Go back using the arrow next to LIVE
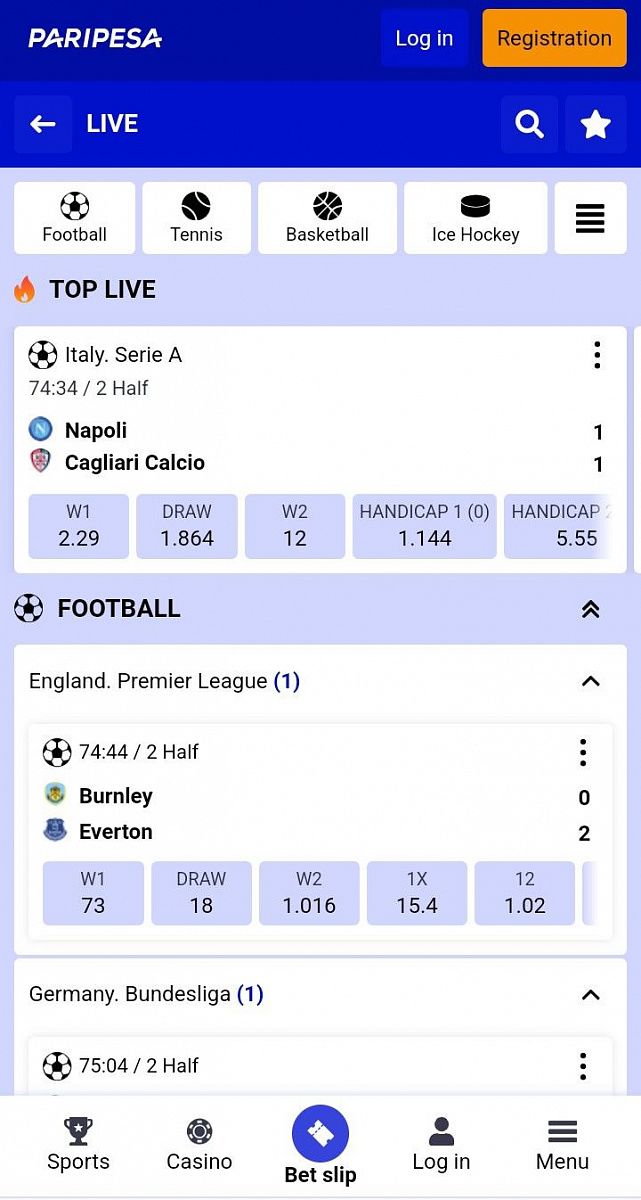 coord(43,124)
